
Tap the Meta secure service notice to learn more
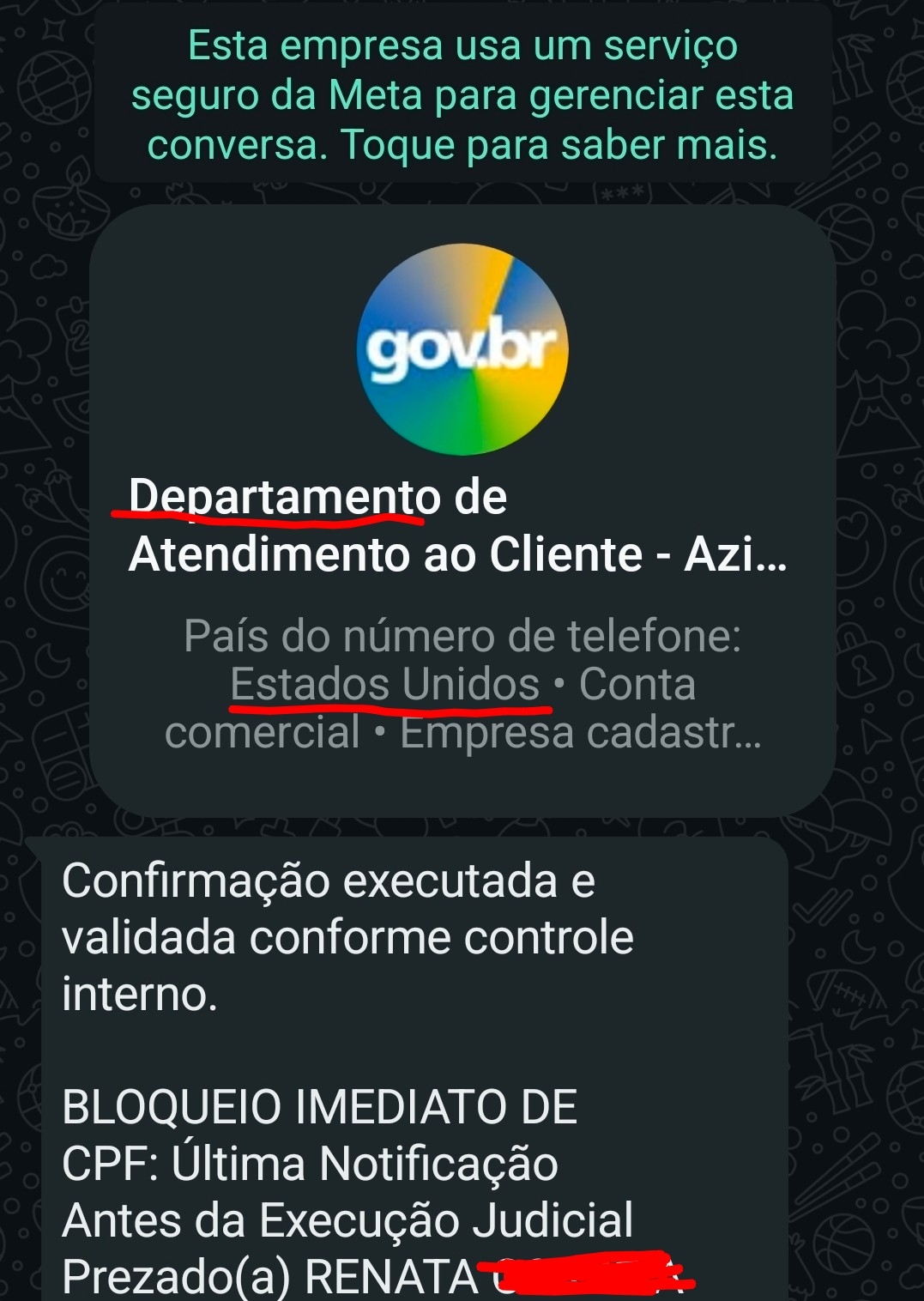point(462,94)
